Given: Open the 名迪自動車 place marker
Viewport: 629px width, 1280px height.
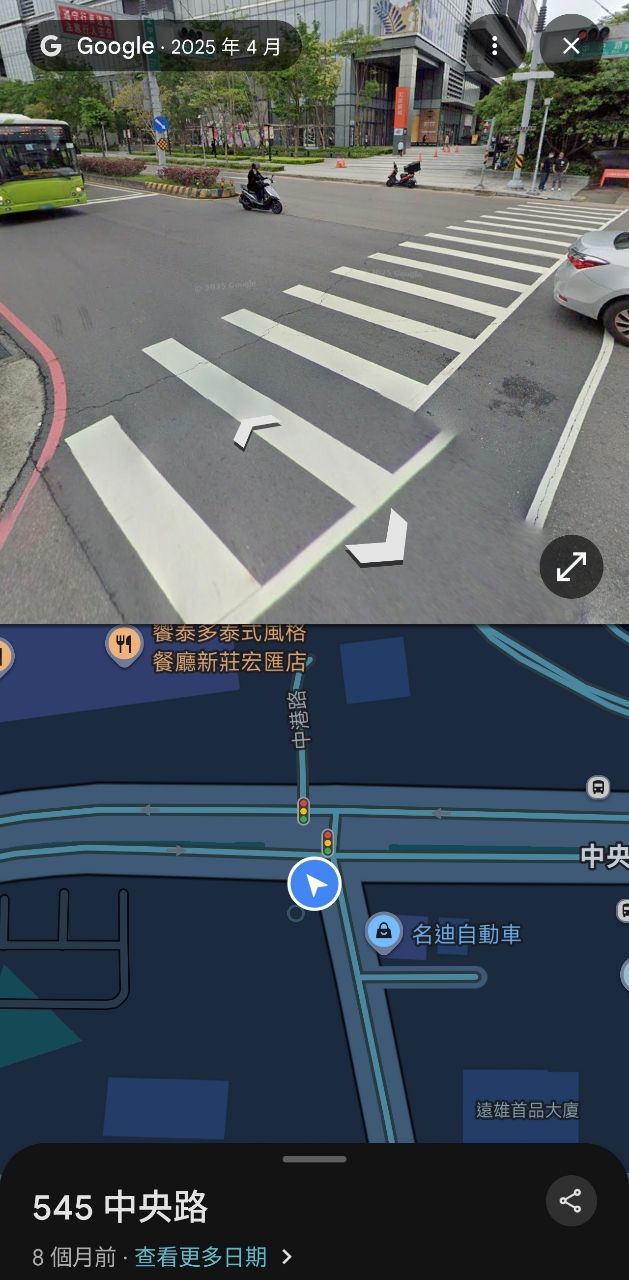Looking at the screenshot, I should click(383, 932).
